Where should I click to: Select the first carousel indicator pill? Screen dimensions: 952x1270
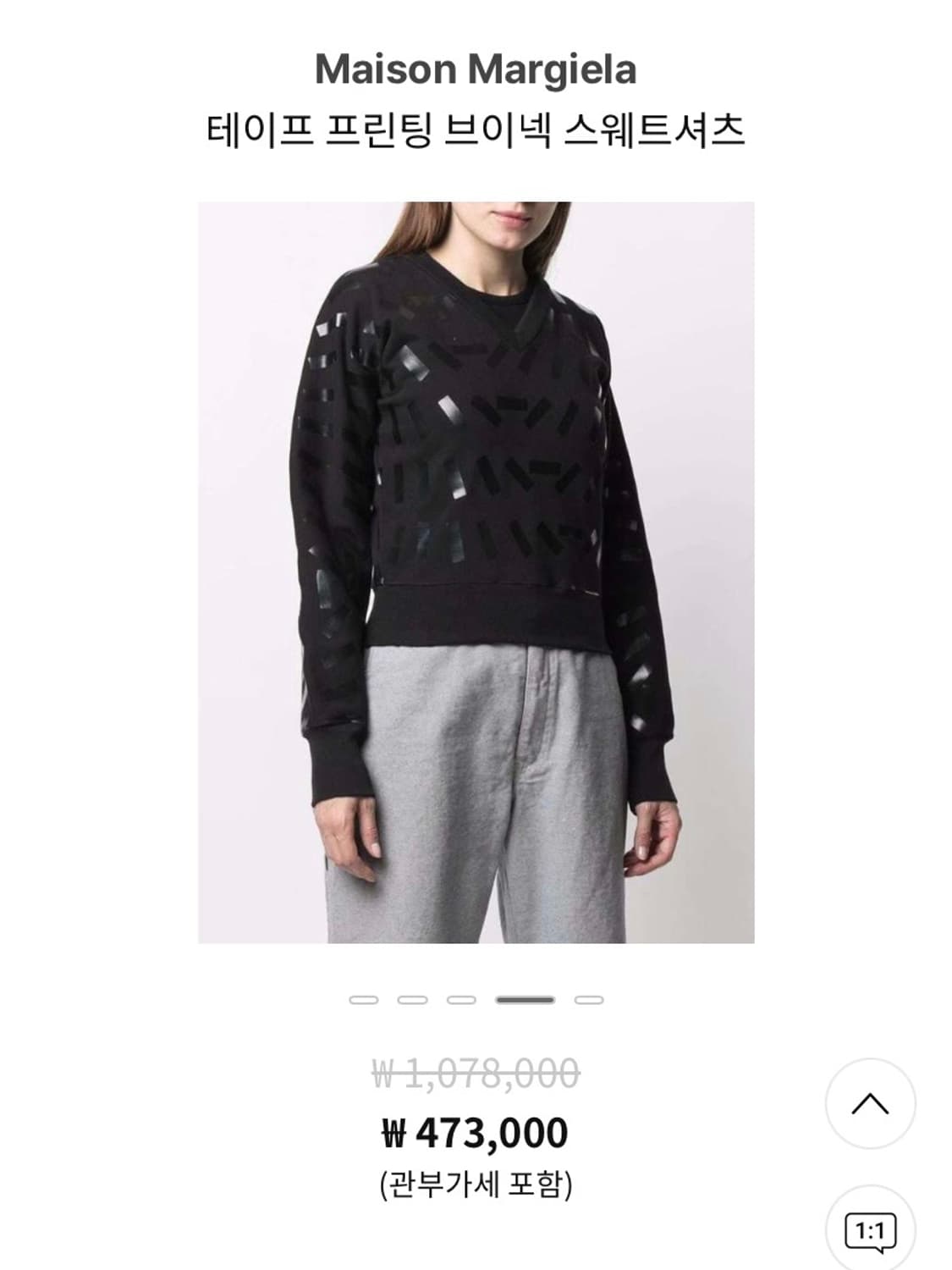(x=364, y=1001)
